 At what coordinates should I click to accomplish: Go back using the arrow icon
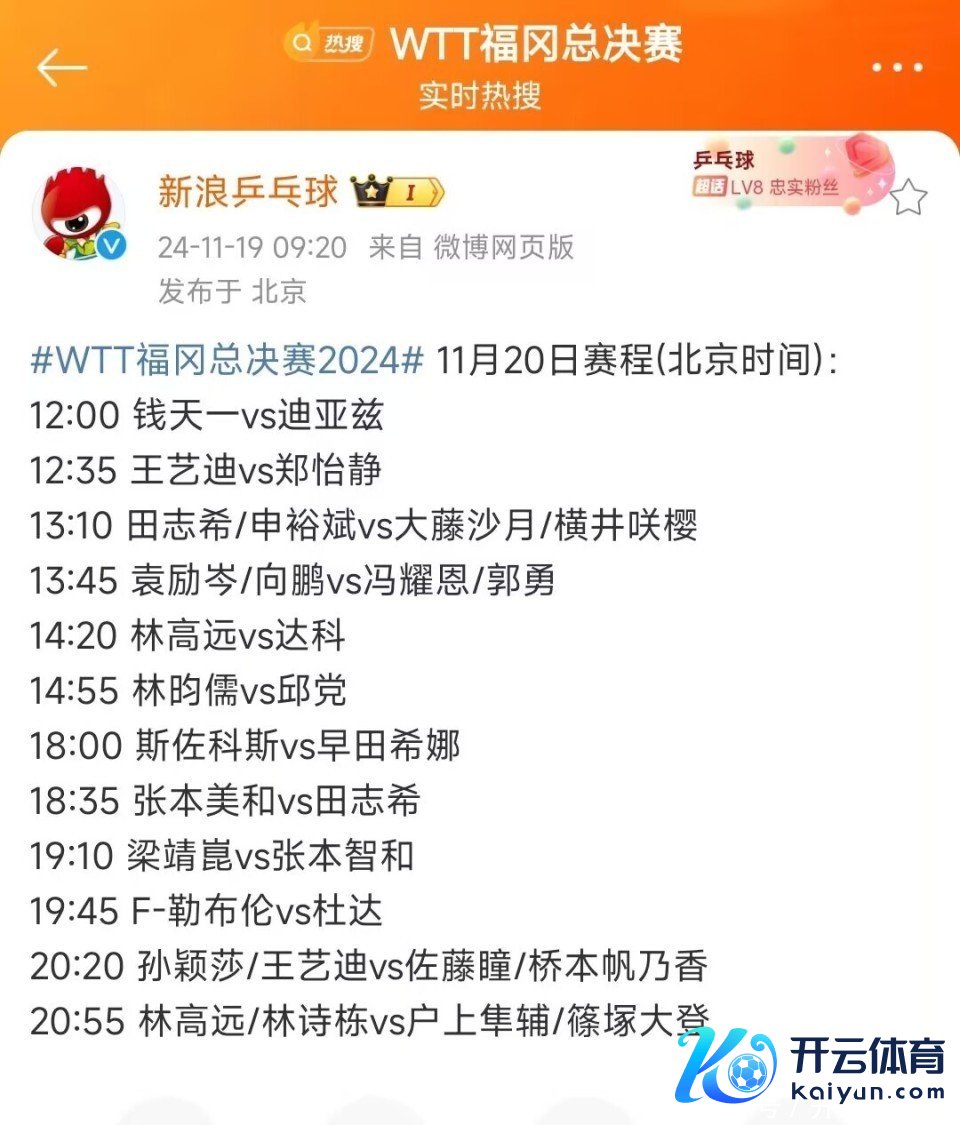tap(62, 68)
